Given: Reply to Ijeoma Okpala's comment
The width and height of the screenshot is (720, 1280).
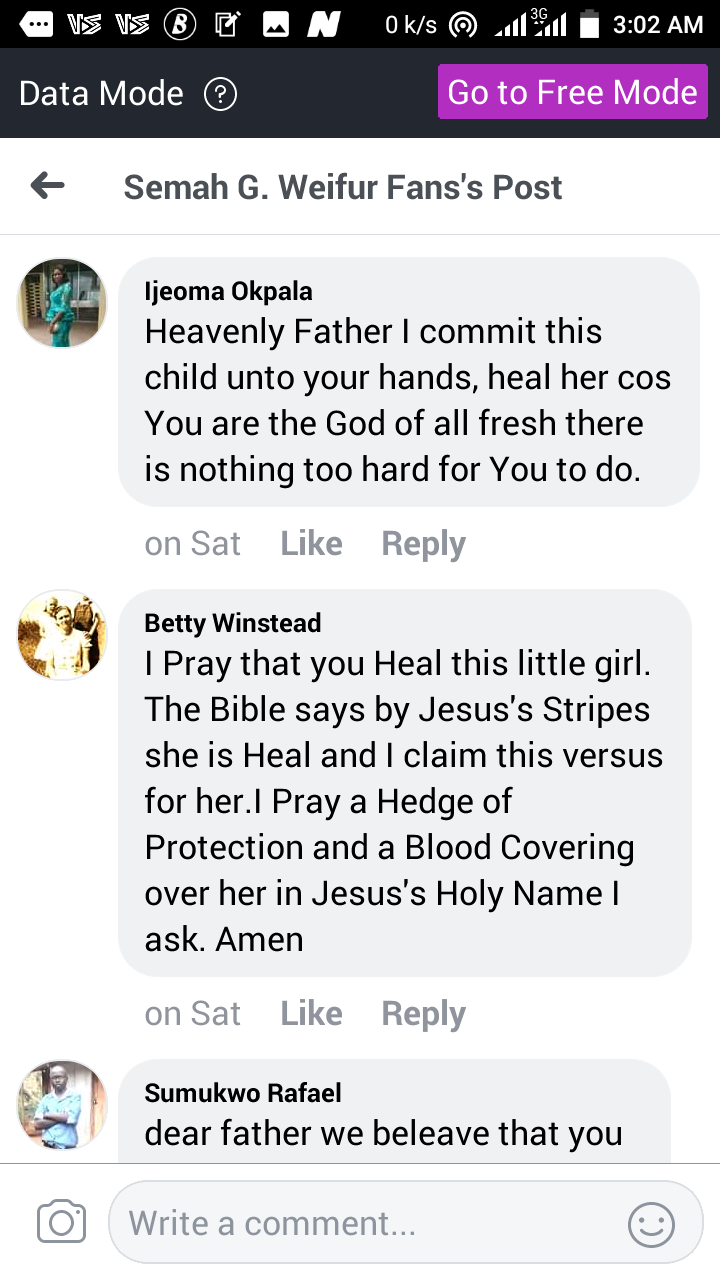Looking at the screenshot, I should 423,544.
